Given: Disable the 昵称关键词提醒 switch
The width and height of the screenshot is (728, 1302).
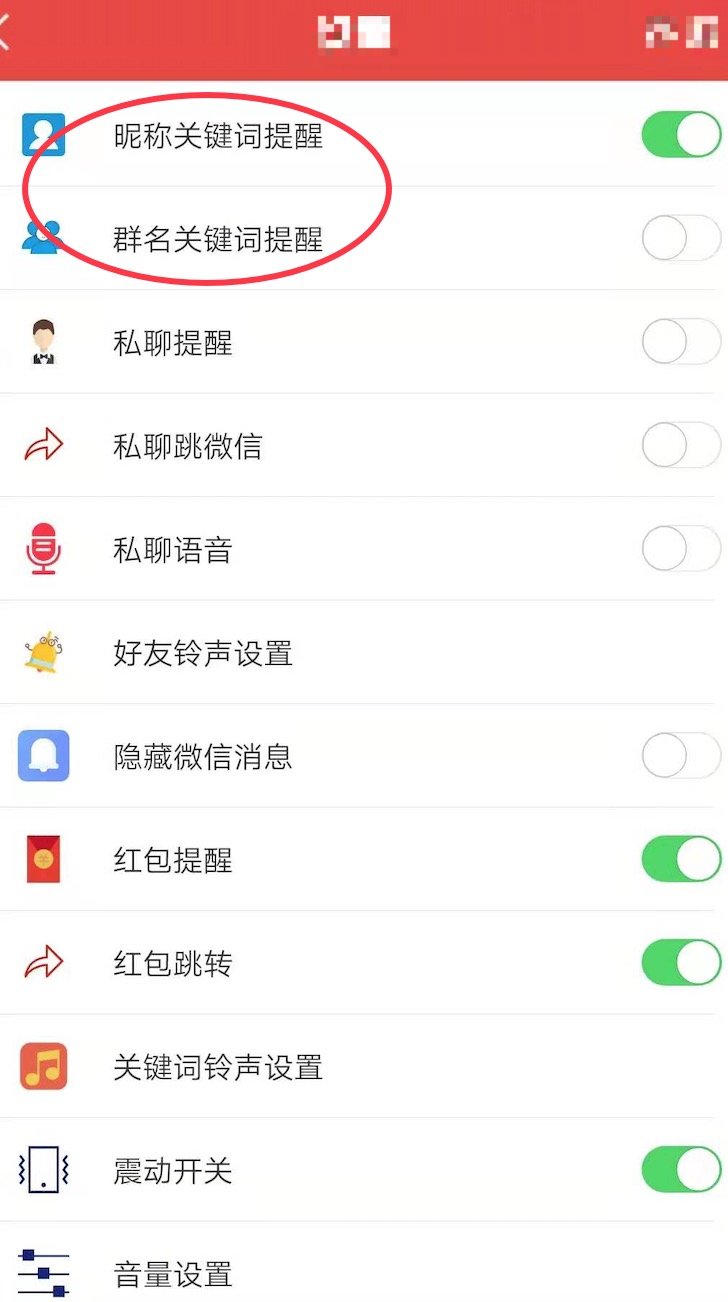Looking at the screenshot, I should click(x=681, y=134).
